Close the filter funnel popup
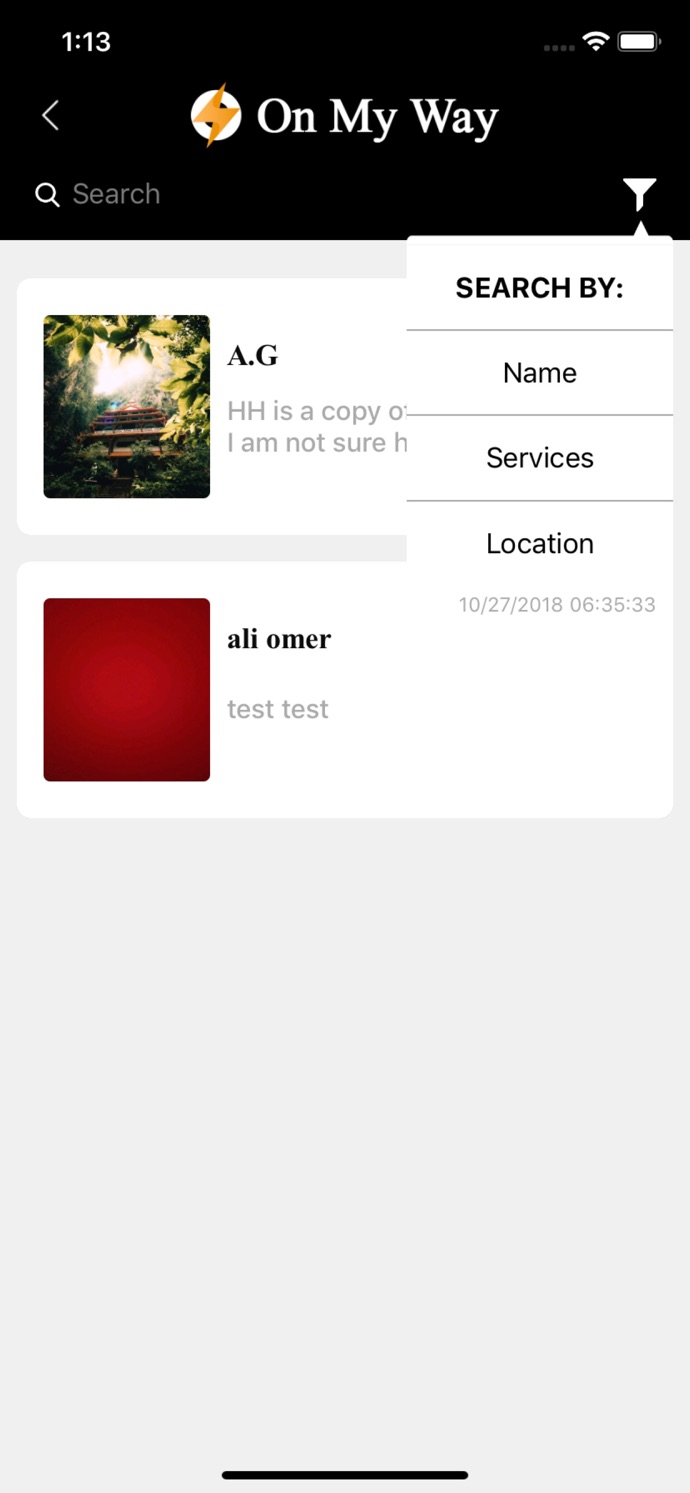 click(639, 193)
